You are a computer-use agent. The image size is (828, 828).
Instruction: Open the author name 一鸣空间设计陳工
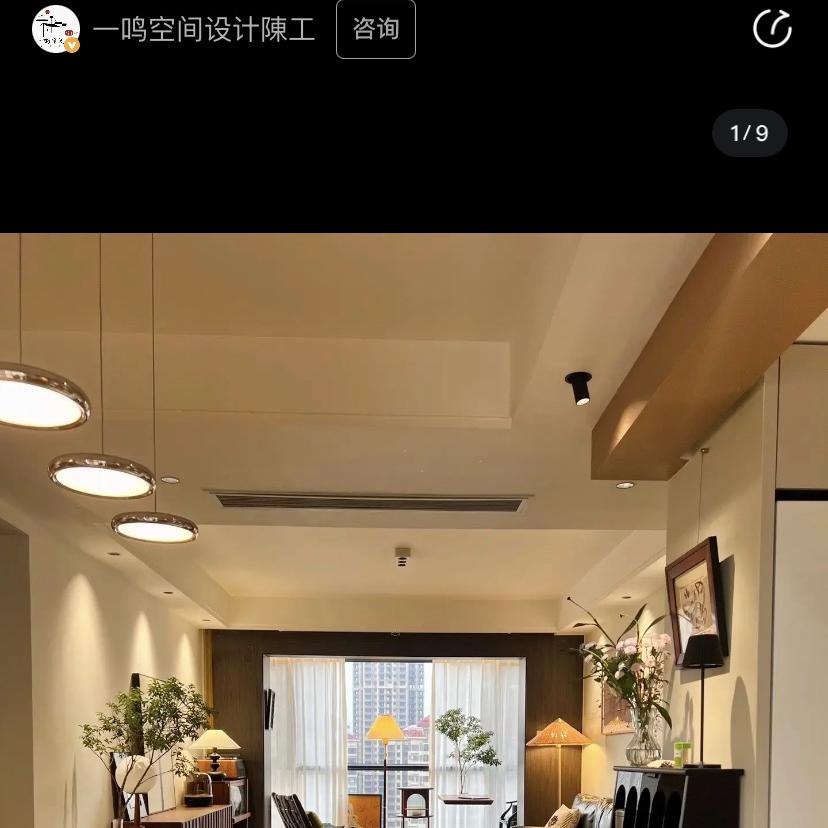coord(204,29)
